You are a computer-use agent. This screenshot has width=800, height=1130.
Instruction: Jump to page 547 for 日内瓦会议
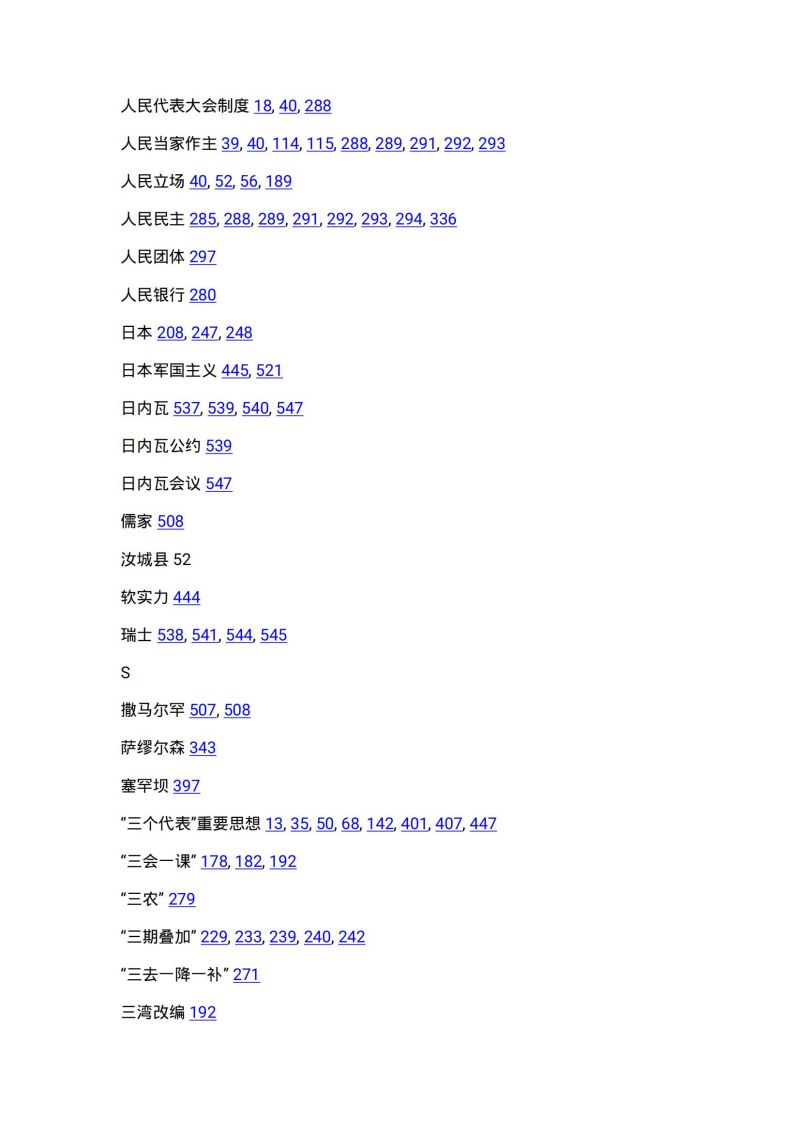tap(218, 484)
